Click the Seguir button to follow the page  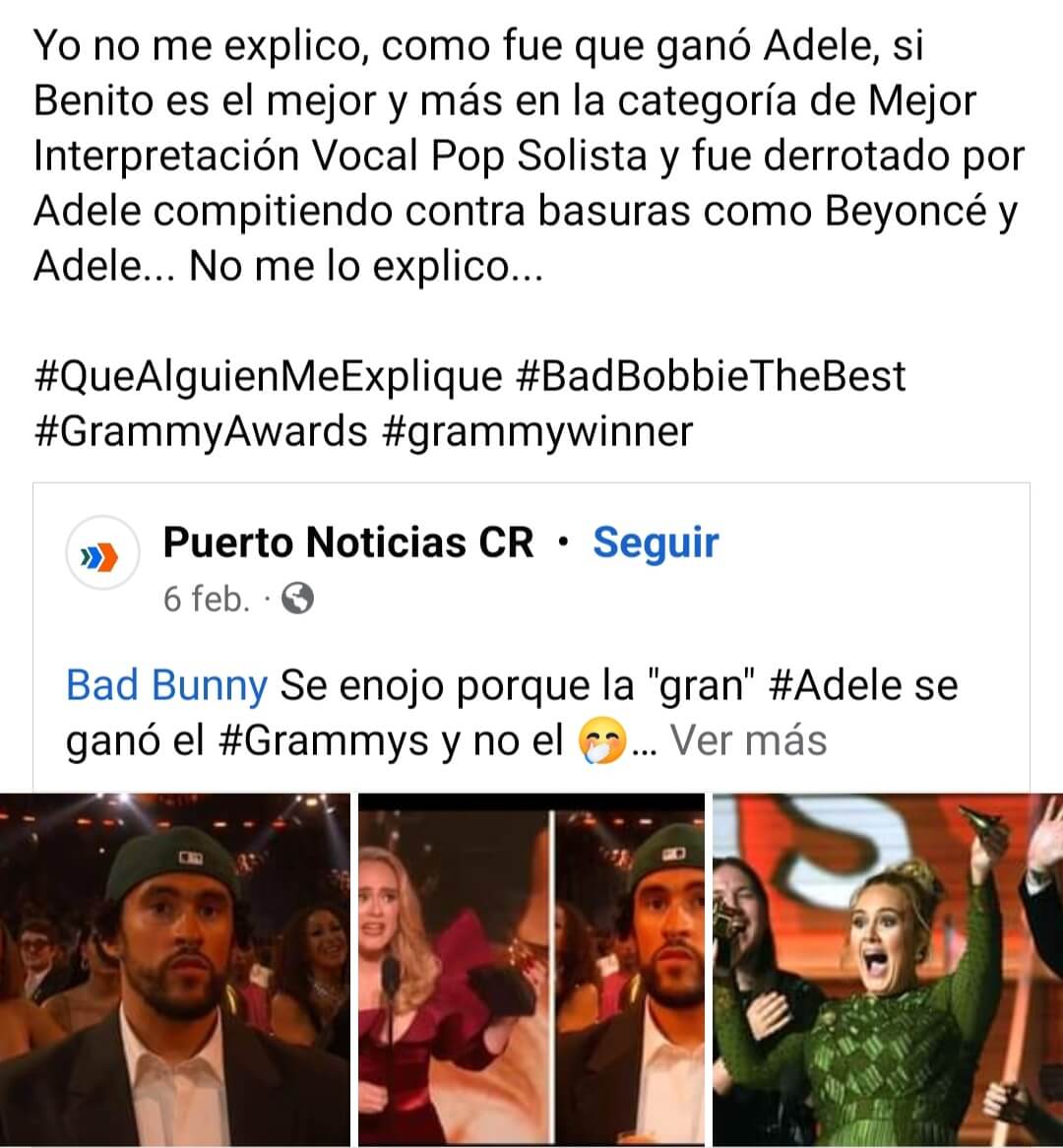click(655, 542)
